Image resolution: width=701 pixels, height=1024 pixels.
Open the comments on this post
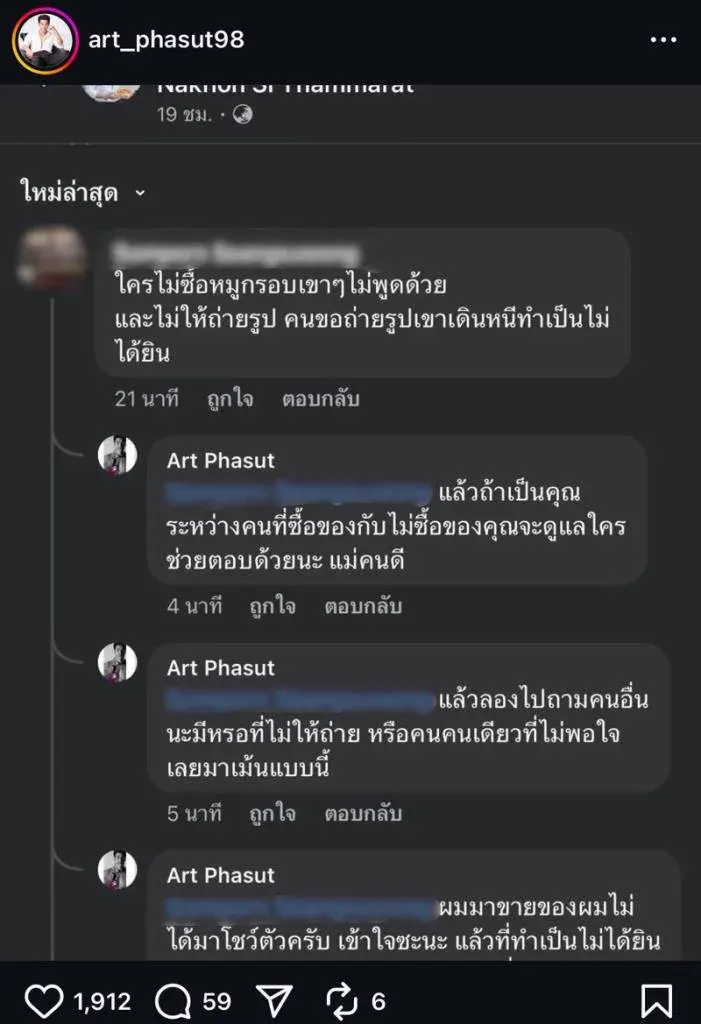coord(173,1000)
